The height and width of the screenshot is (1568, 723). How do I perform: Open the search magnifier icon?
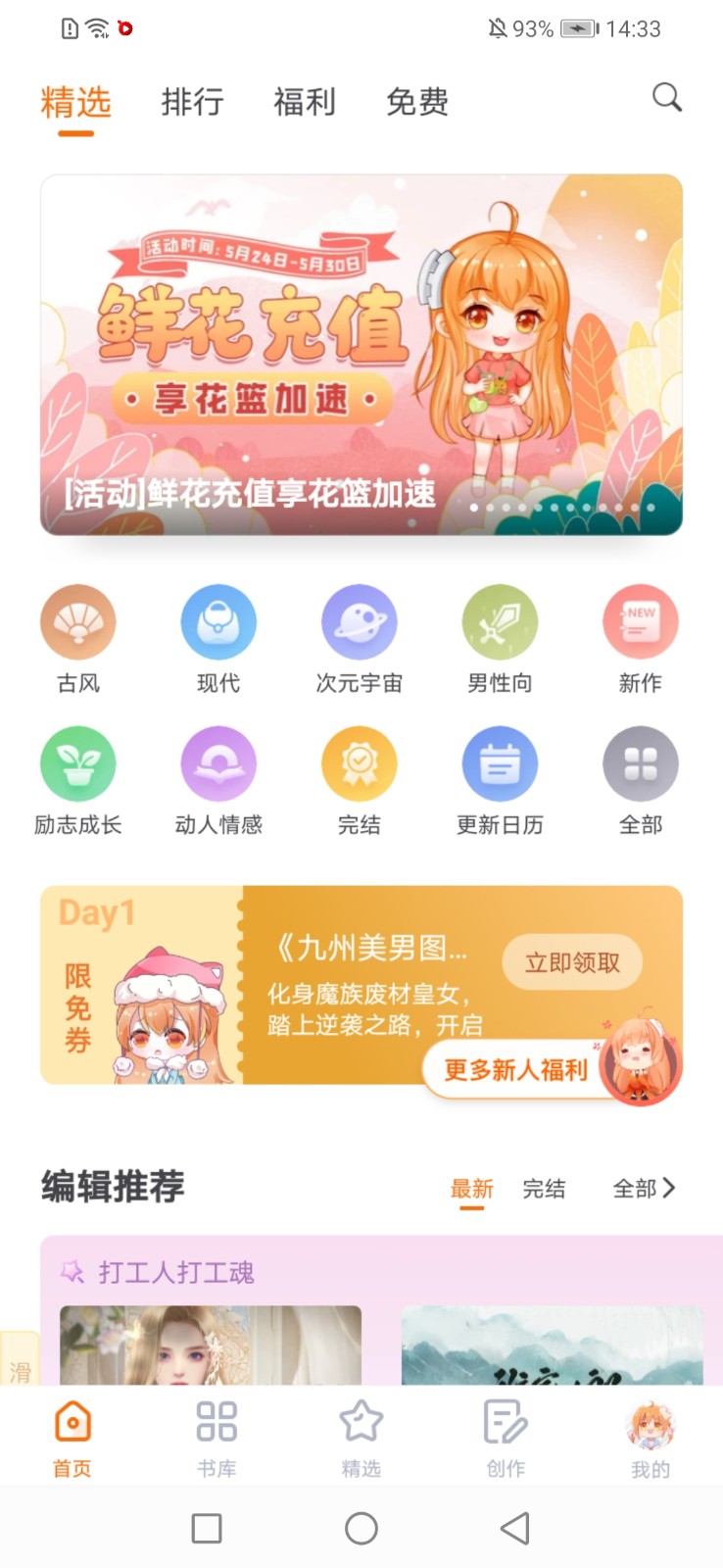[667, 97]
